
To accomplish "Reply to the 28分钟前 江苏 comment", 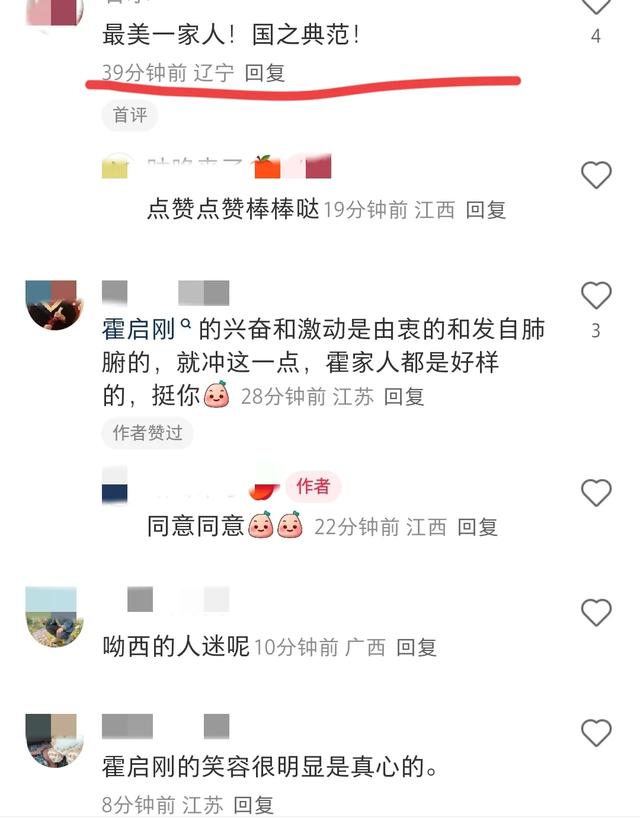I will (x=404, y=397).
